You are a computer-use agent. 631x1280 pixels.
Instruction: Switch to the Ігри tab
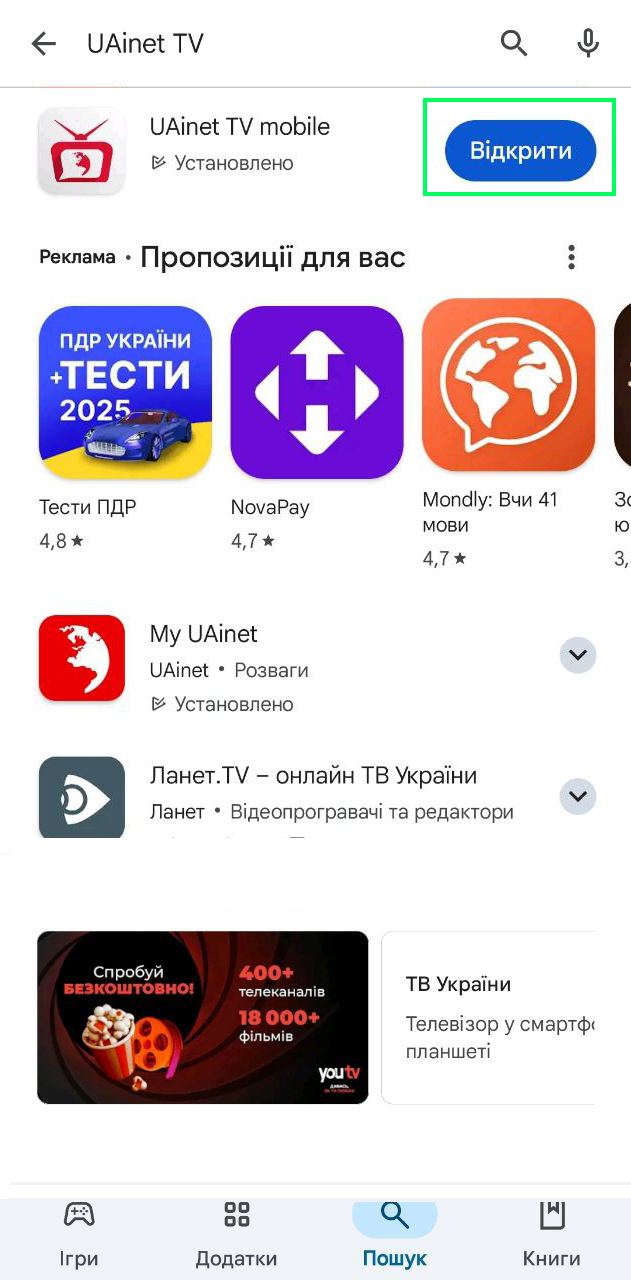pyautogui.click(x=79, y=1235)
